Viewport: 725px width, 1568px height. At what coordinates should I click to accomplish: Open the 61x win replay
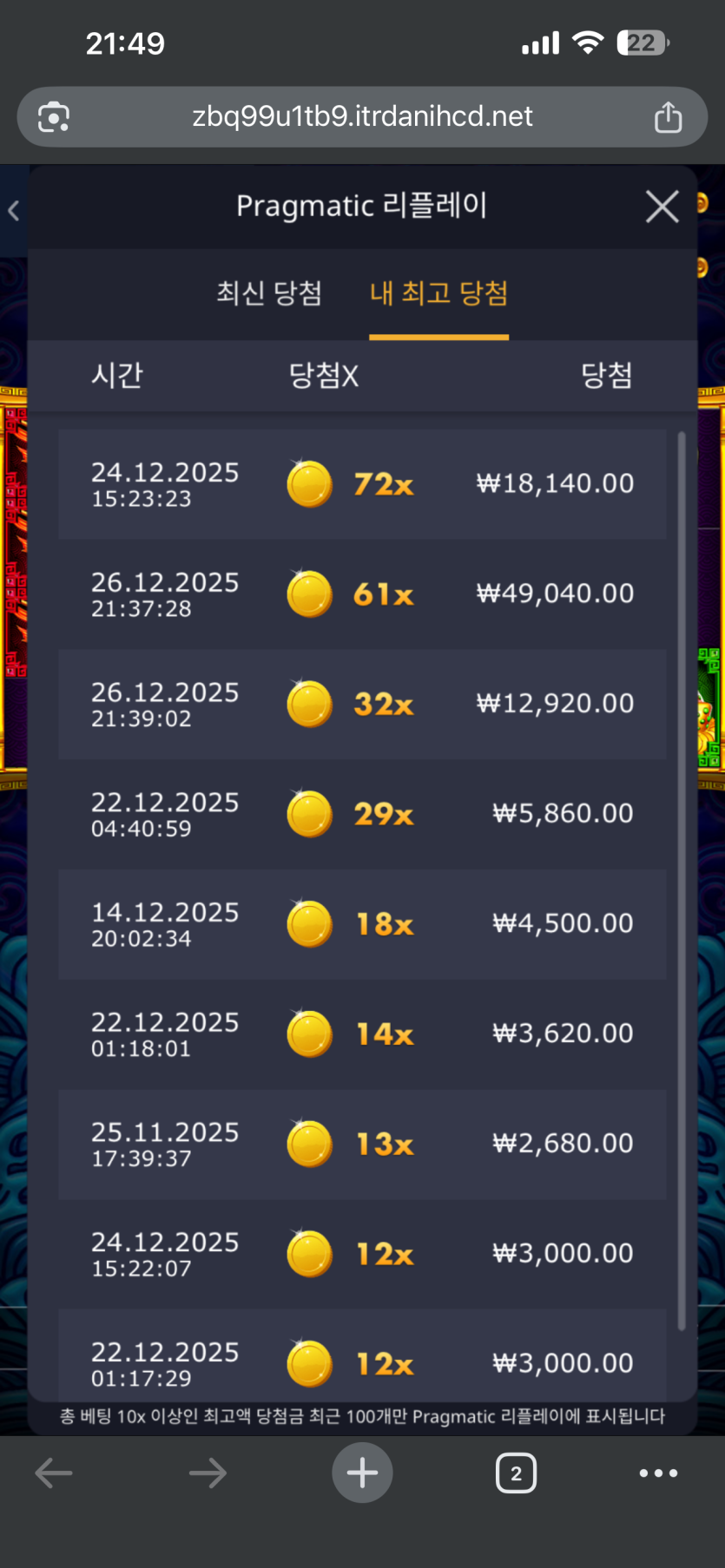[362, 594]
